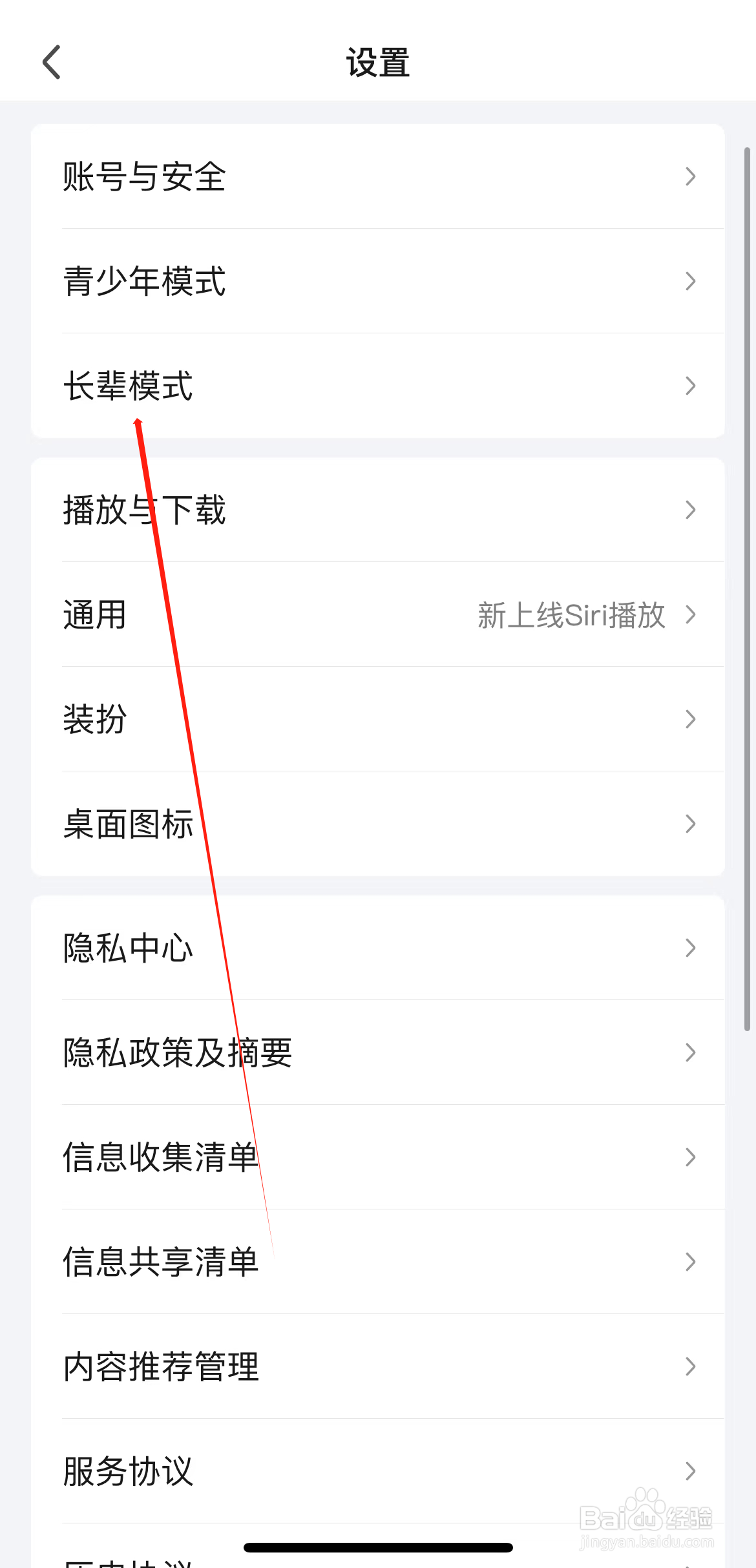Viewport: 756px width, 1568px height.
Task: Tap the 设置 page title
Action: pos(377,62)
